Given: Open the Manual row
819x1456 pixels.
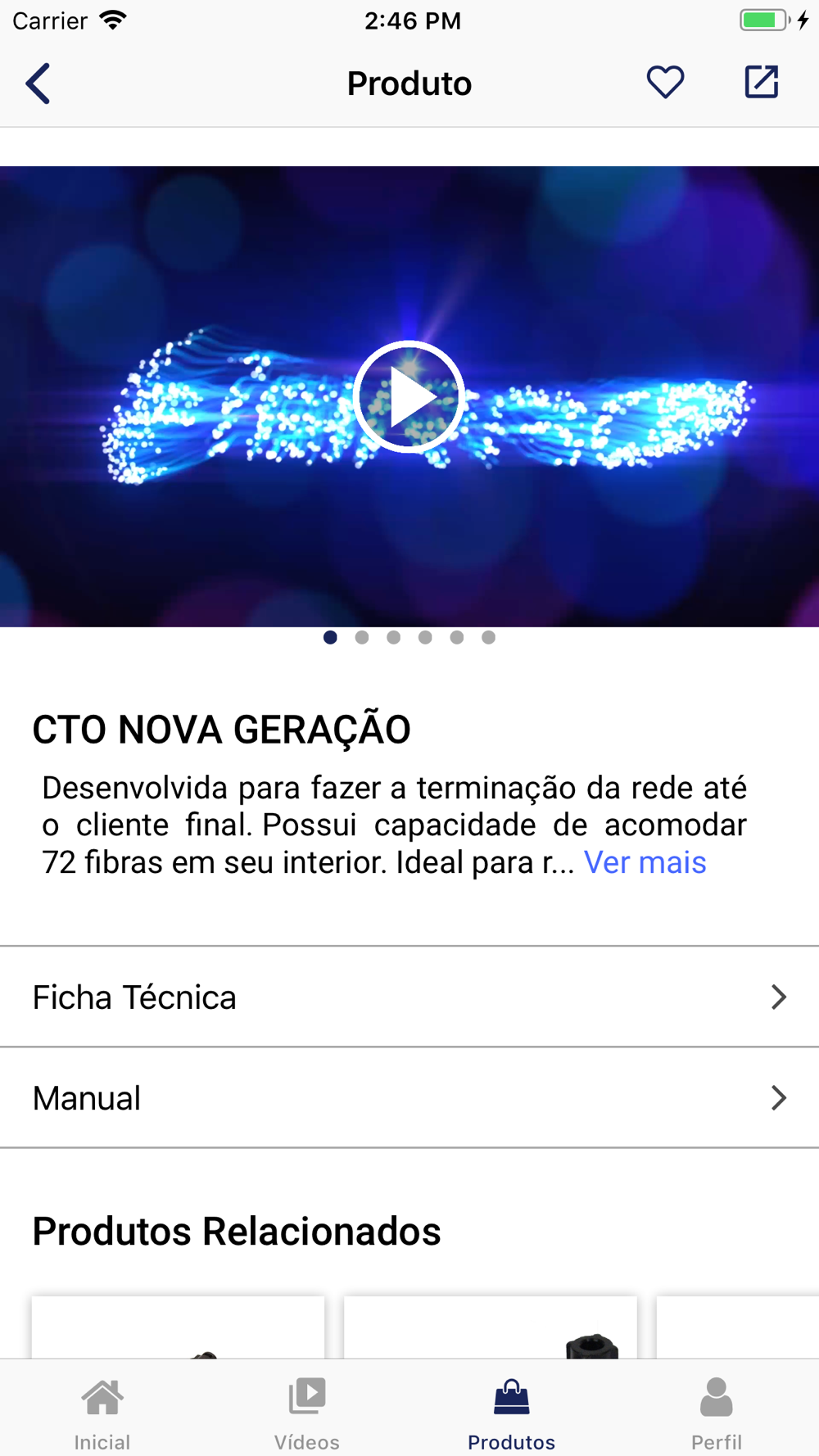Looking at the screenshot, I should point(409,1097).
